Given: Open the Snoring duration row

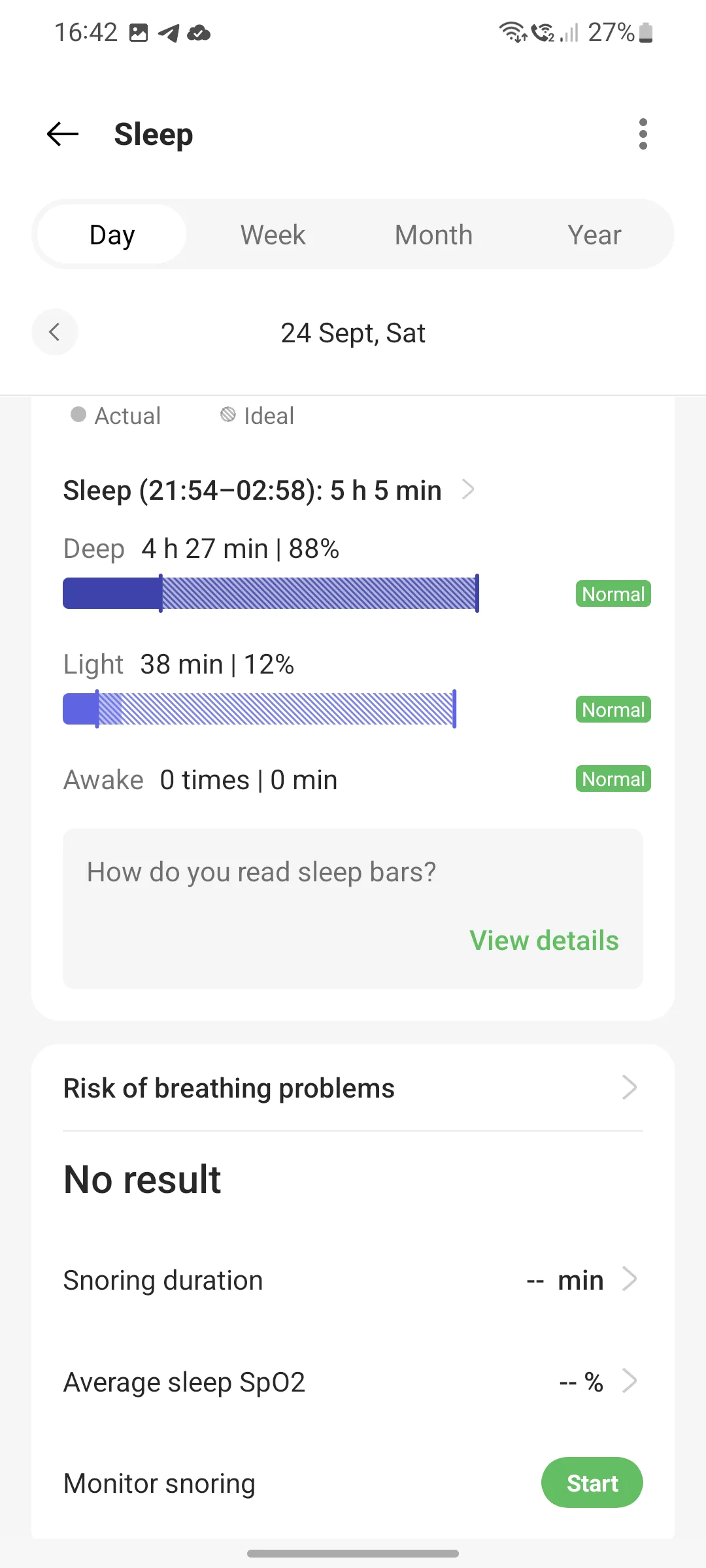Looking at the screenshot, I should 353,1281.
